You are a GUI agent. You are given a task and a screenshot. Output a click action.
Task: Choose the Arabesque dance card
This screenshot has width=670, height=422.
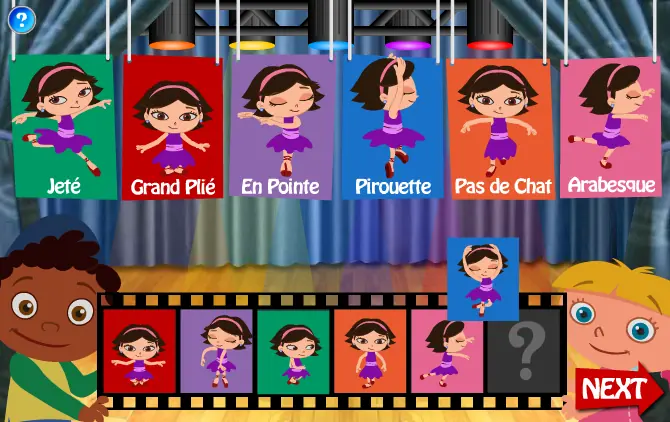point(611,127)
